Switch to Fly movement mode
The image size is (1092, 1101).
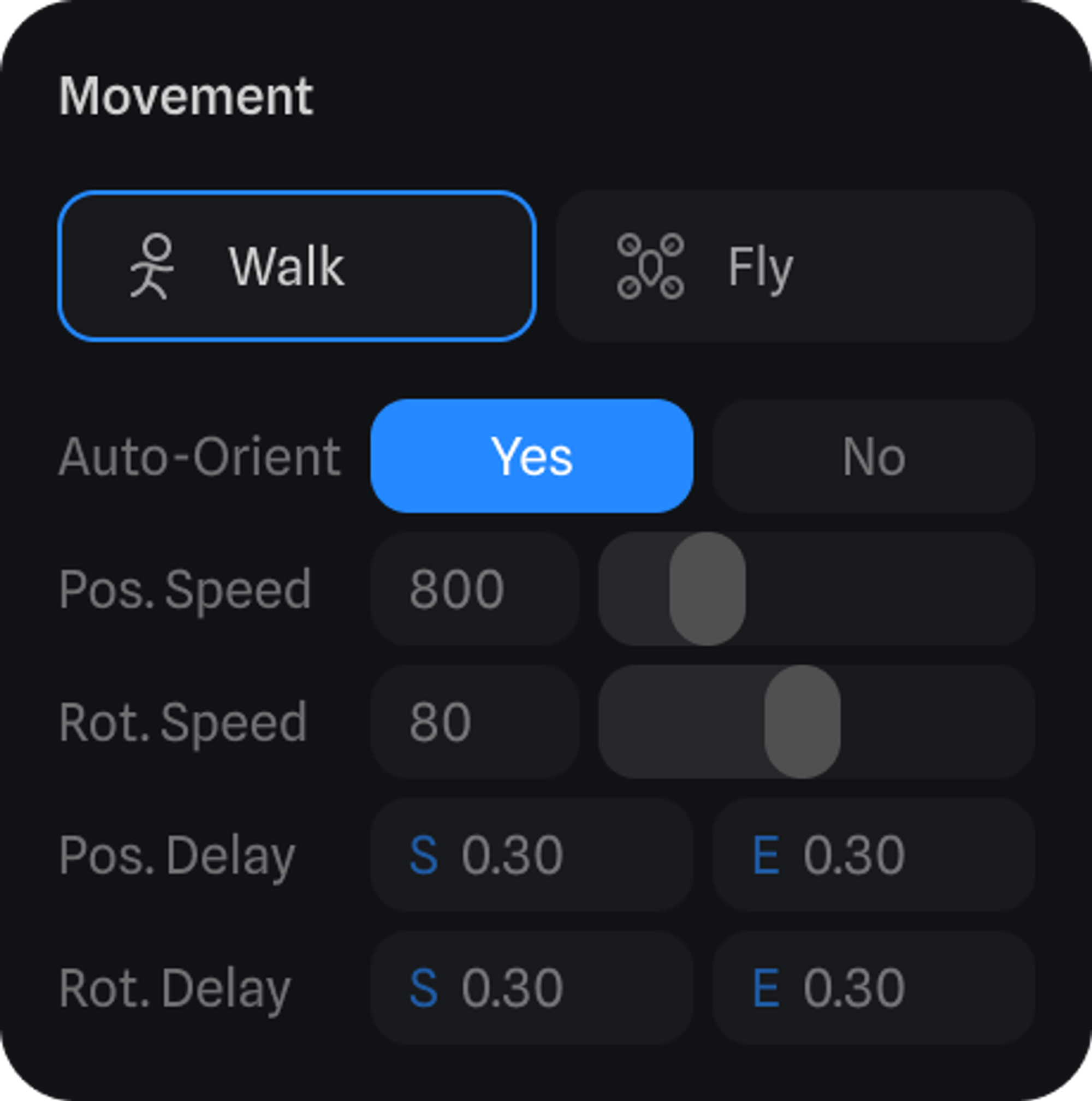click(794, 266)
